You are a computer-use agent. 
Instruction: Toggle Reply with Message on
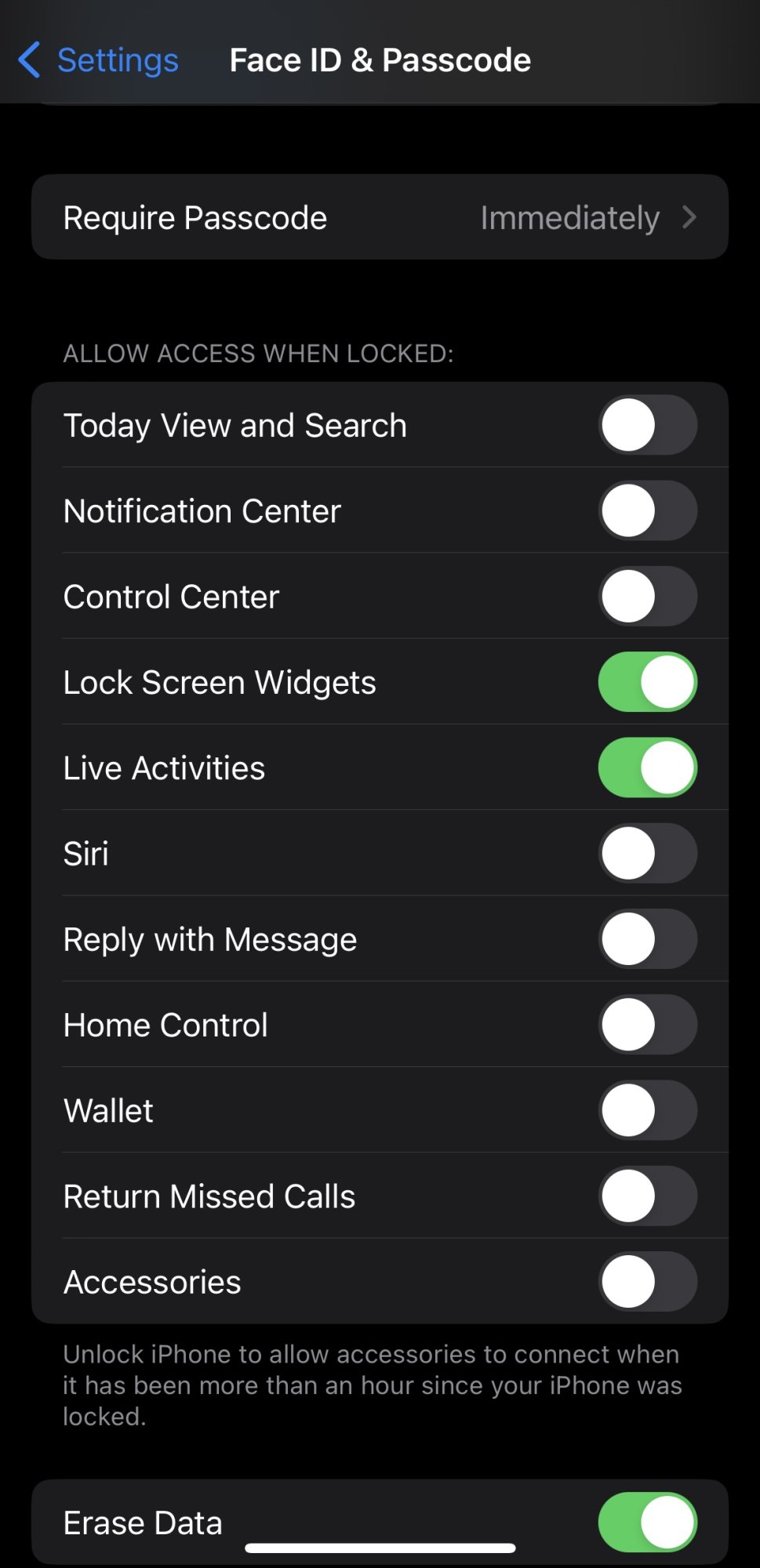(x=647, y=939)
